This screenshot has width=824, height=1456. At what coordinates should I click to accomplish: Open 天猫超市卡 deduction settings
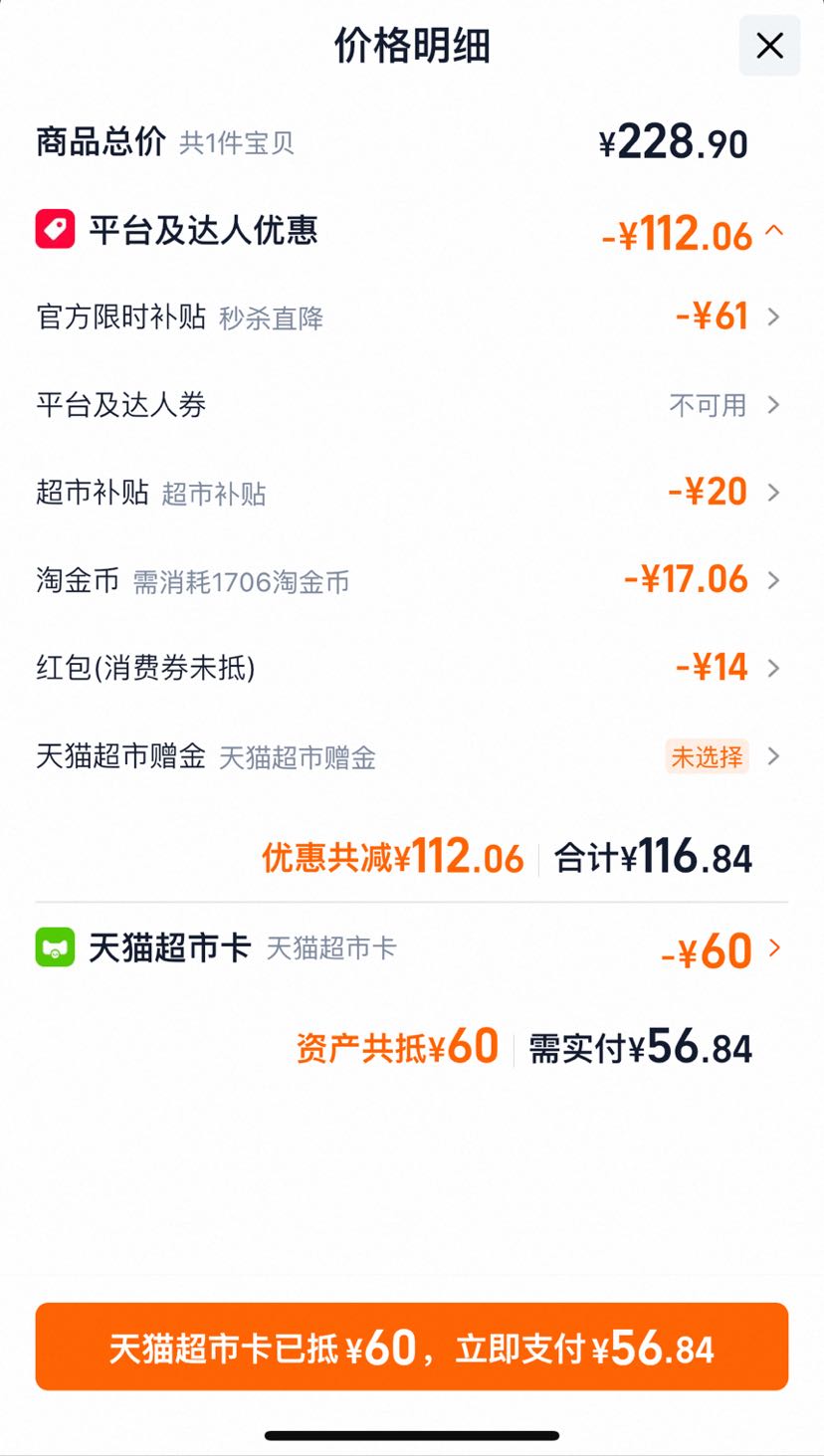click(x=411, y=948)
